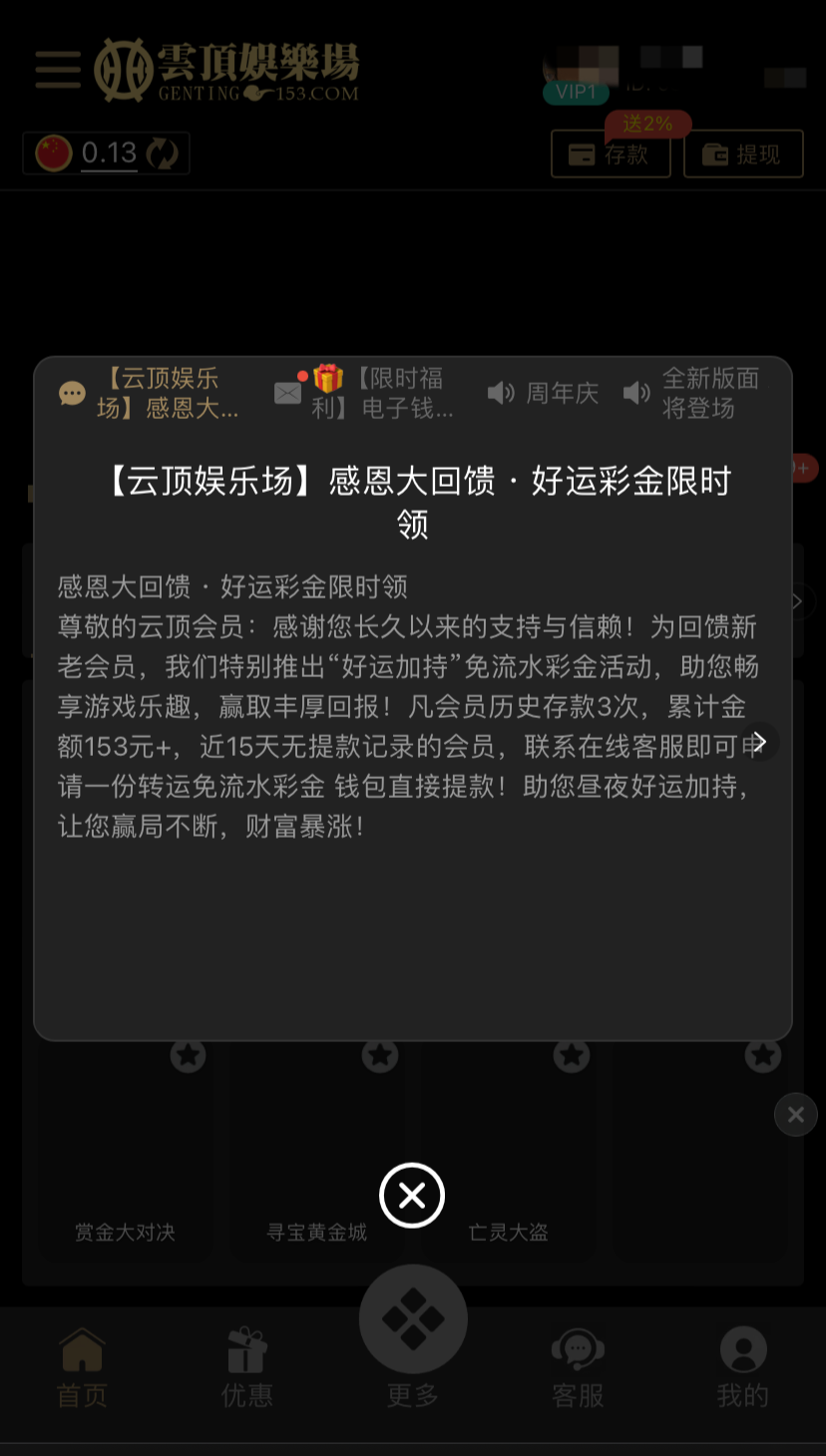Toggle favorite star on 亡灵大盗 game

pyautogui.click(x=571, y=1055)
